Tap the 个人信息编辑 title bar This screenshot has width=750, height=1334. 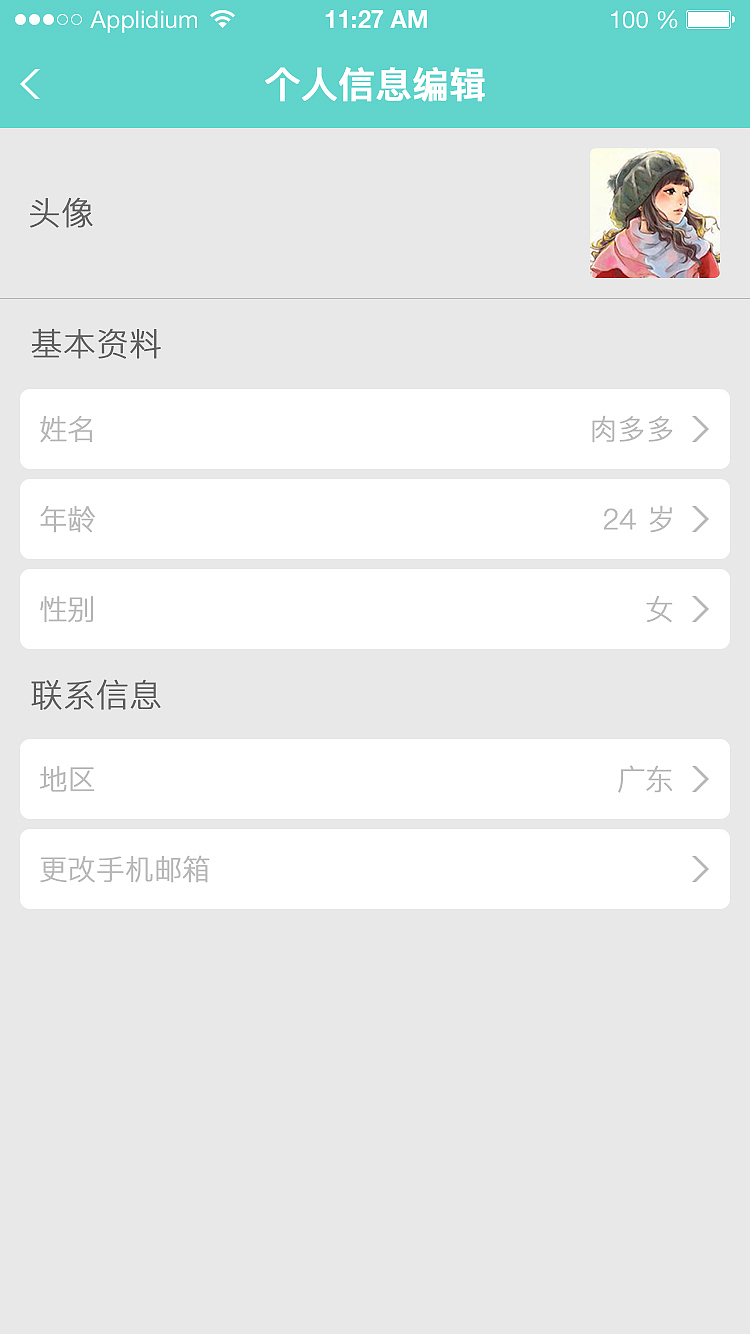click(375, 85)
